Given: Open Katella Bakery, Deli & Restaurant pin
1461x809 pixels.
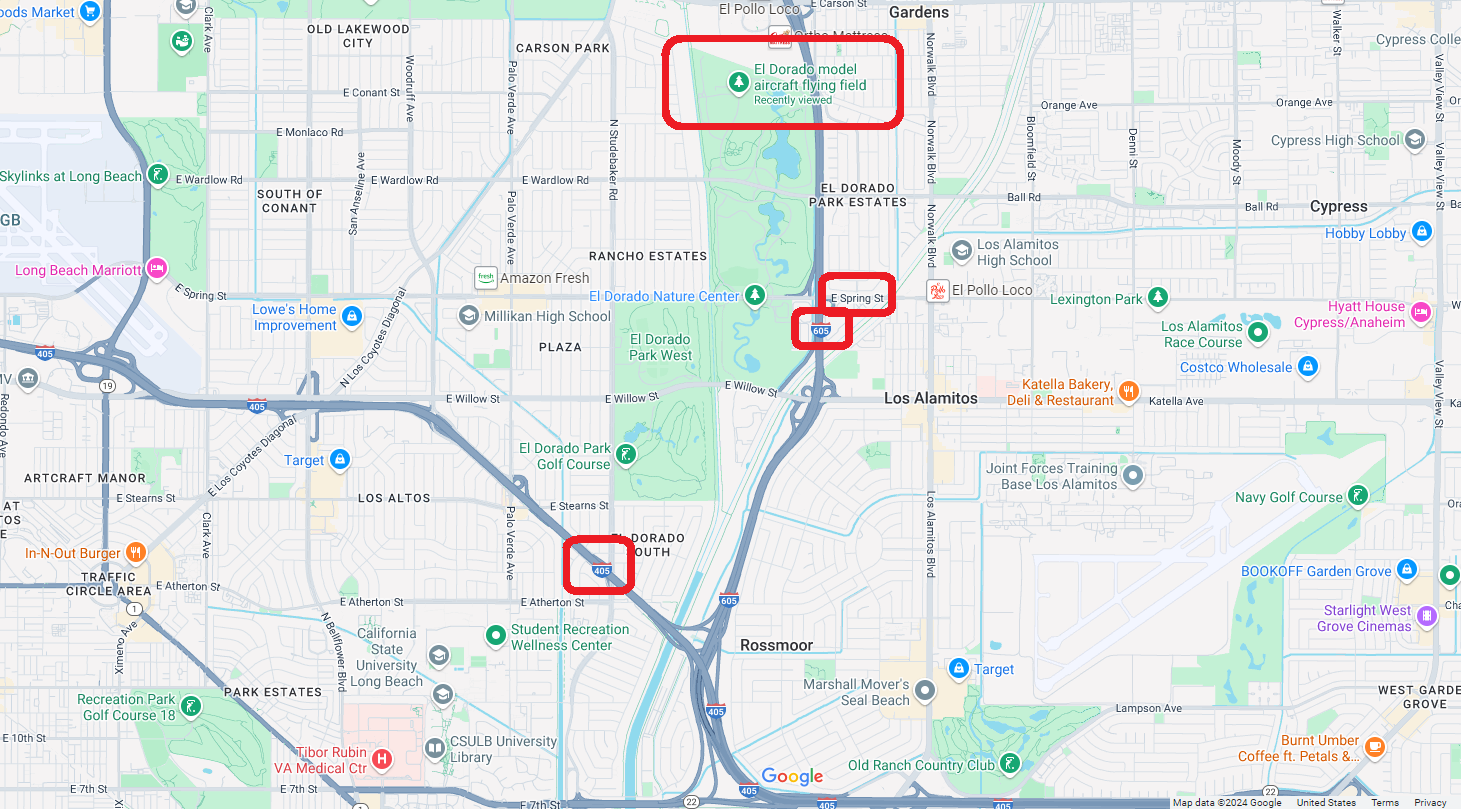Looking at the screenshot, I should (x=1128, y=391).
